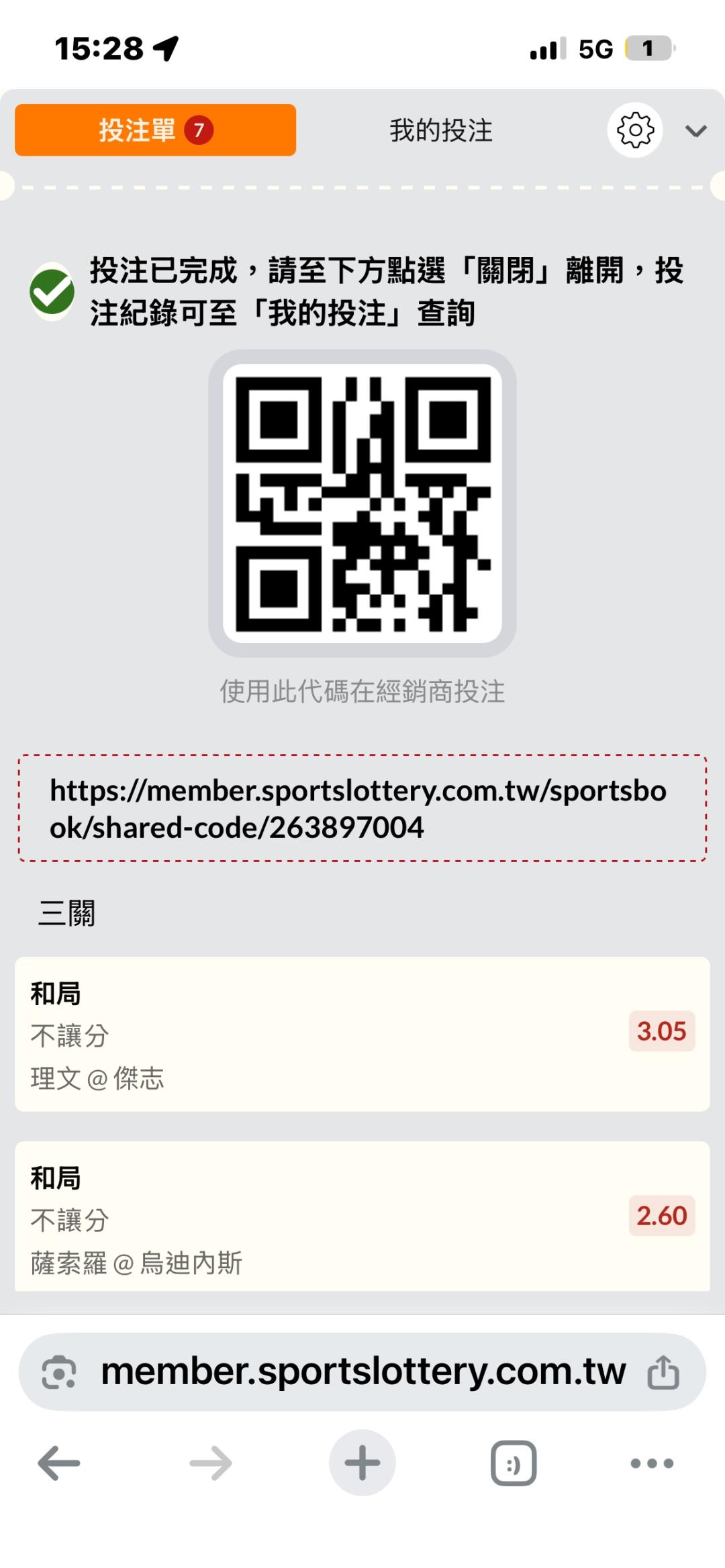Switch to the 投注單 tab
The width and height of the screenshot is (725, 1568).
[x=155, y=130]
